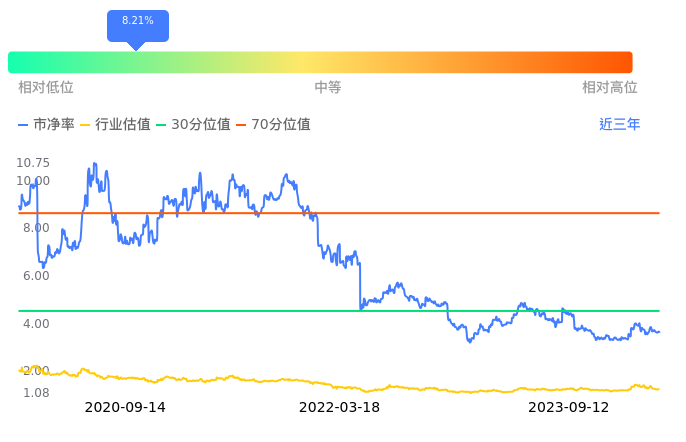Toggle the 30分位值 legend line
This screenshot has width=686, height=442.
[x=193, y=124]
